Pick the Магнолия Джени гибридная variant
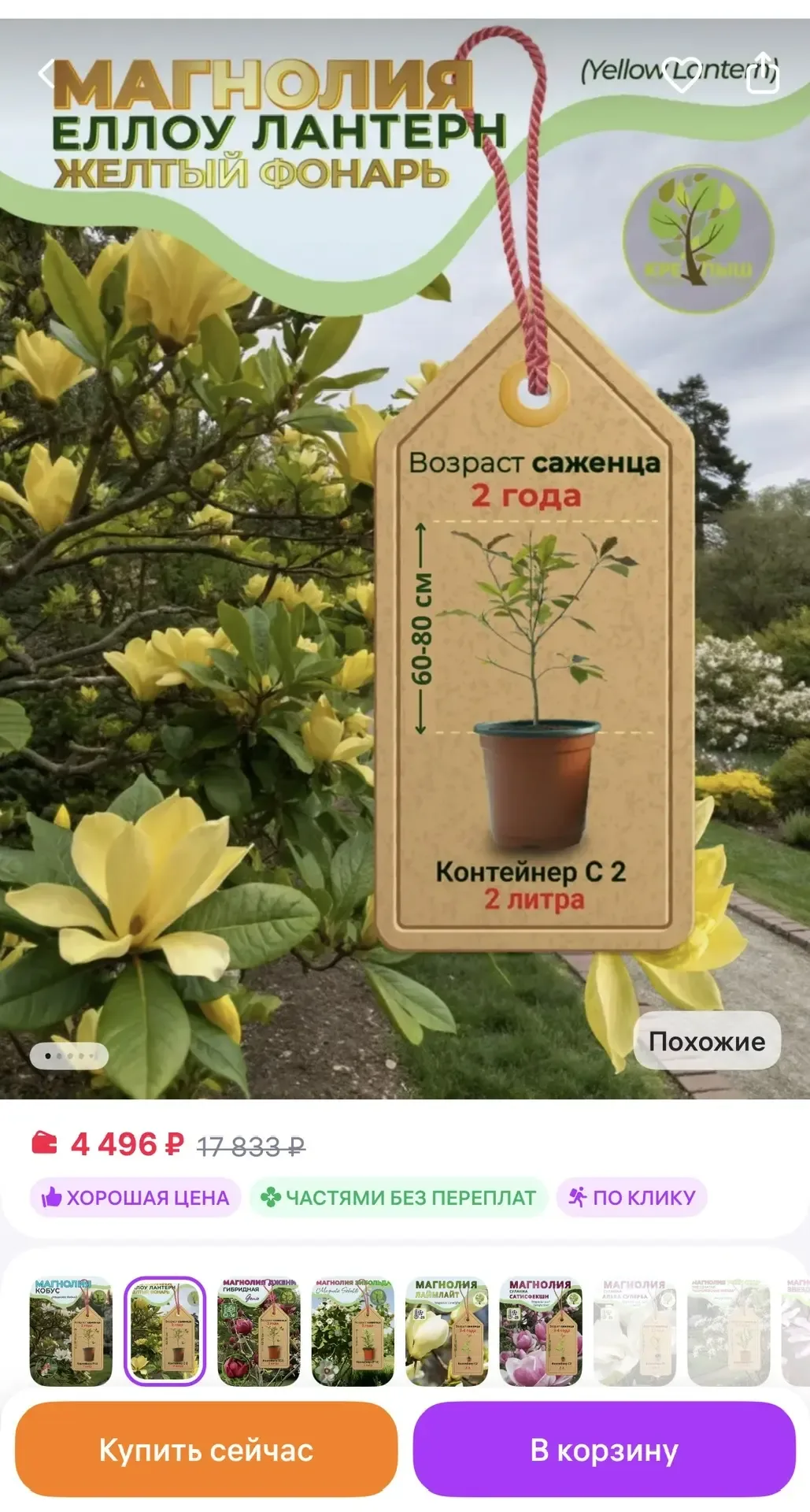Viewport: 810px width, 1512px height. point(259,1331)
